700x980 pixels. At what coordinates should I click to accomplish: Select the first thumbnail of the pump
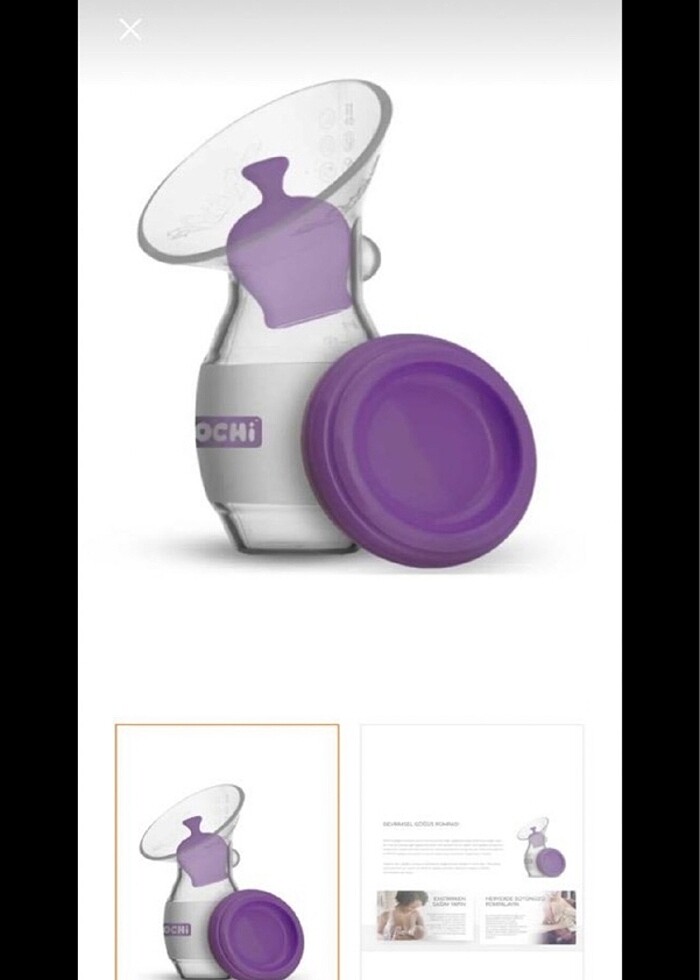click(227, 850)
